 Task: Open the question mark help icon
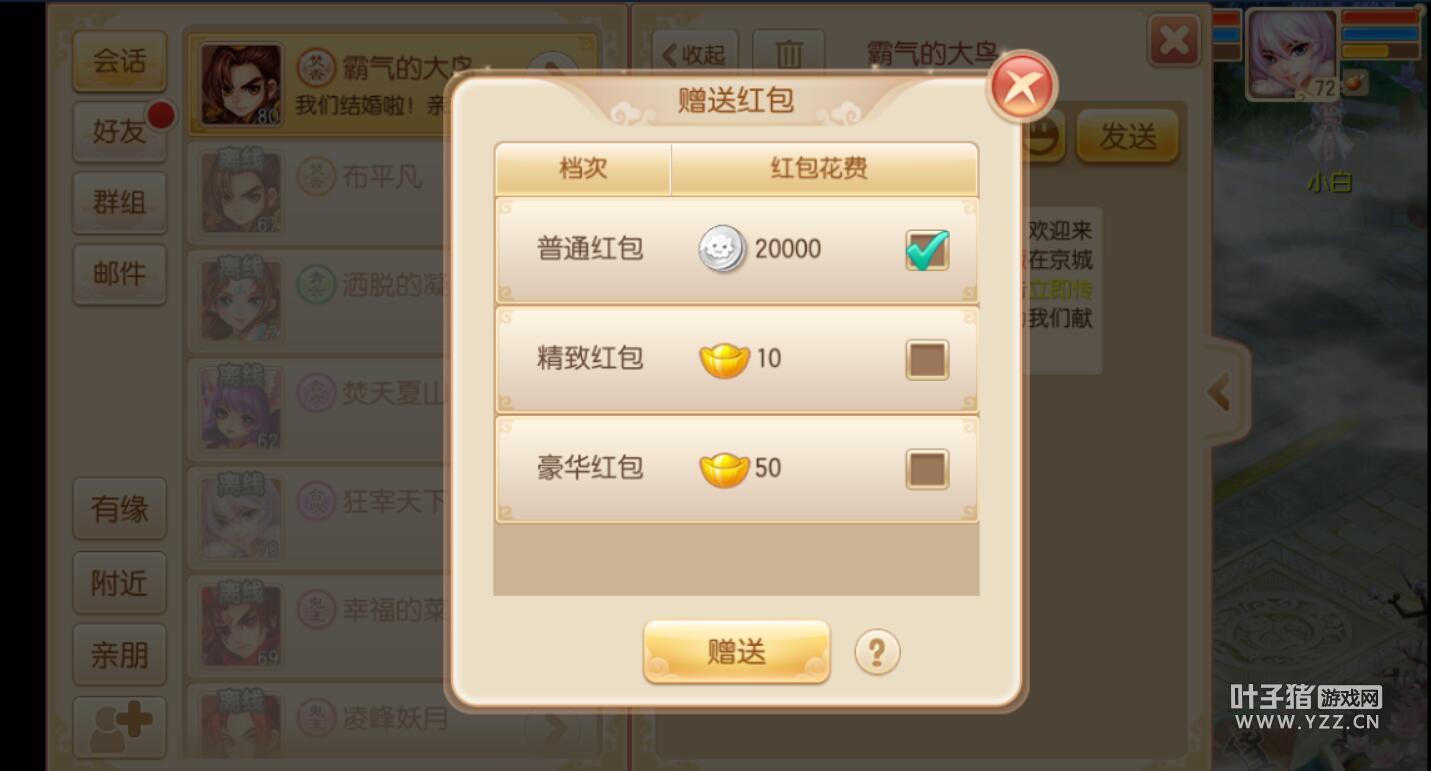coord(877,653)
